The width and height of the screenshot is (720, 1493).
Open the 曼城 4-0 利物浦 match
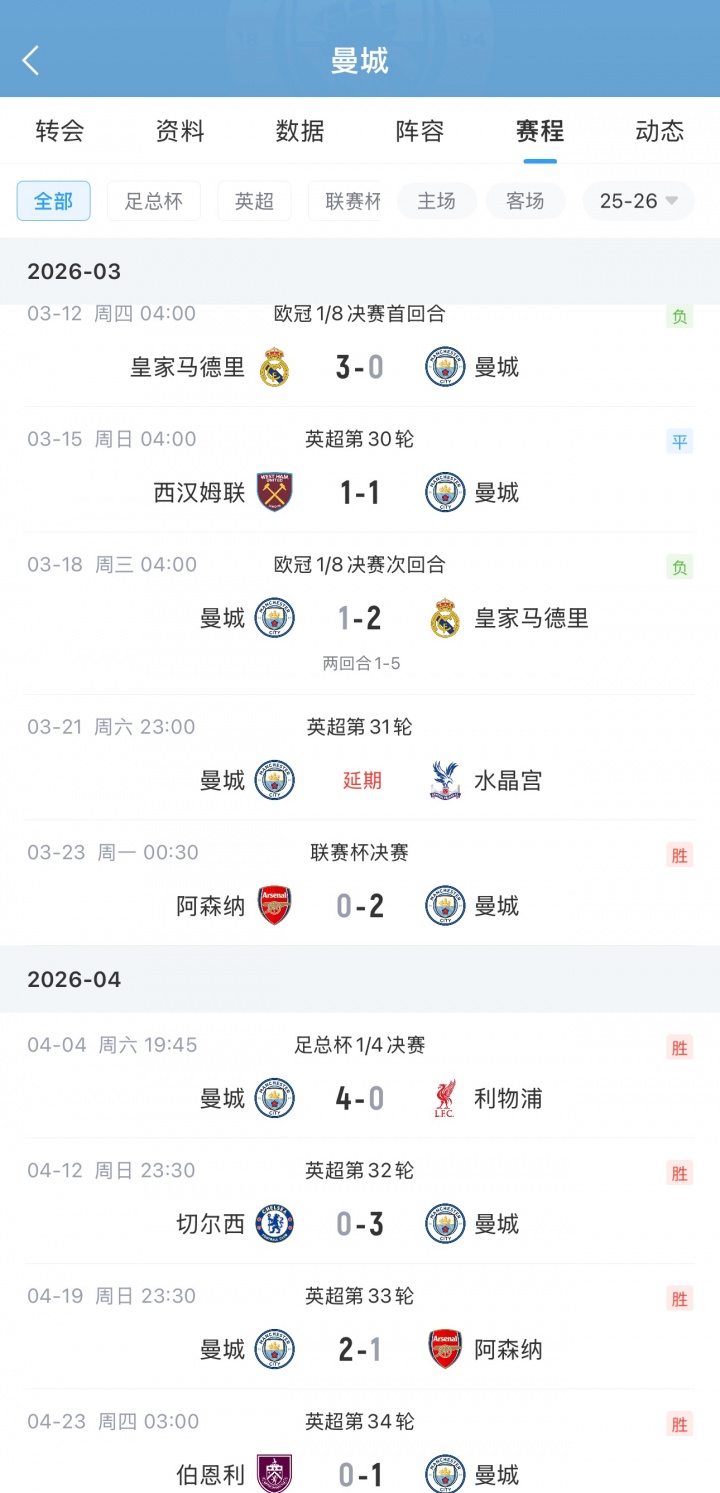360,1098
